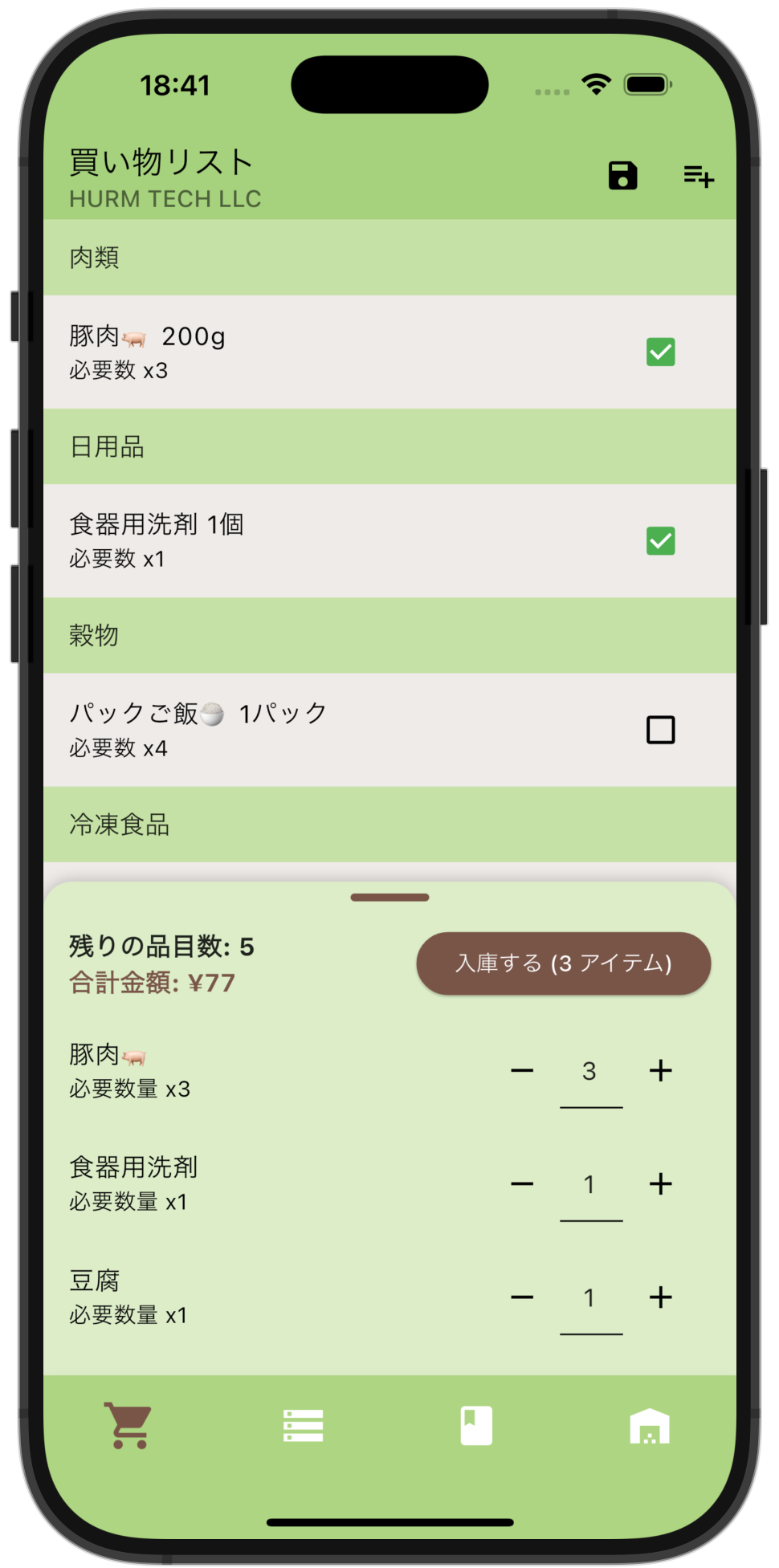This screenshot has height=1568, width=779.
Task: Switch to the recipe book tab
Action: click(476, 1426)
